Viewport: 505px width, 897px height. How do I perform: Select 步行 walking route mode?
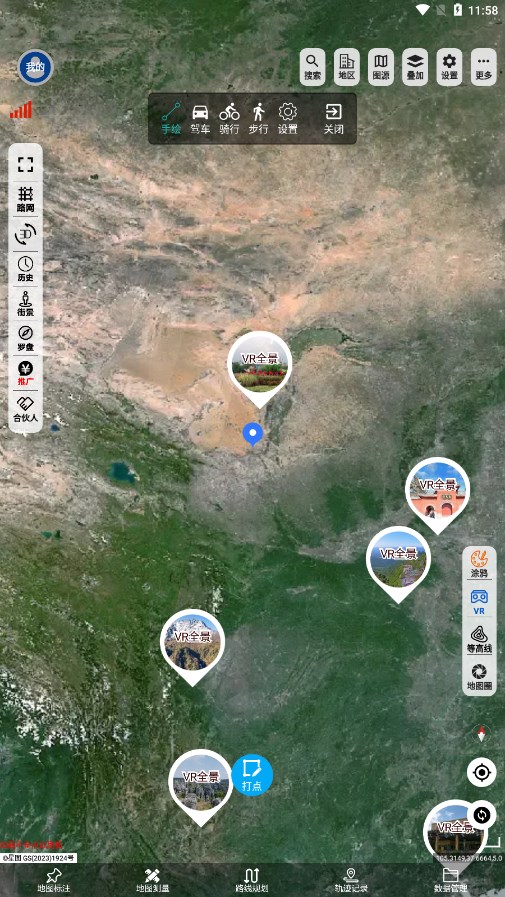pos(259,119)
